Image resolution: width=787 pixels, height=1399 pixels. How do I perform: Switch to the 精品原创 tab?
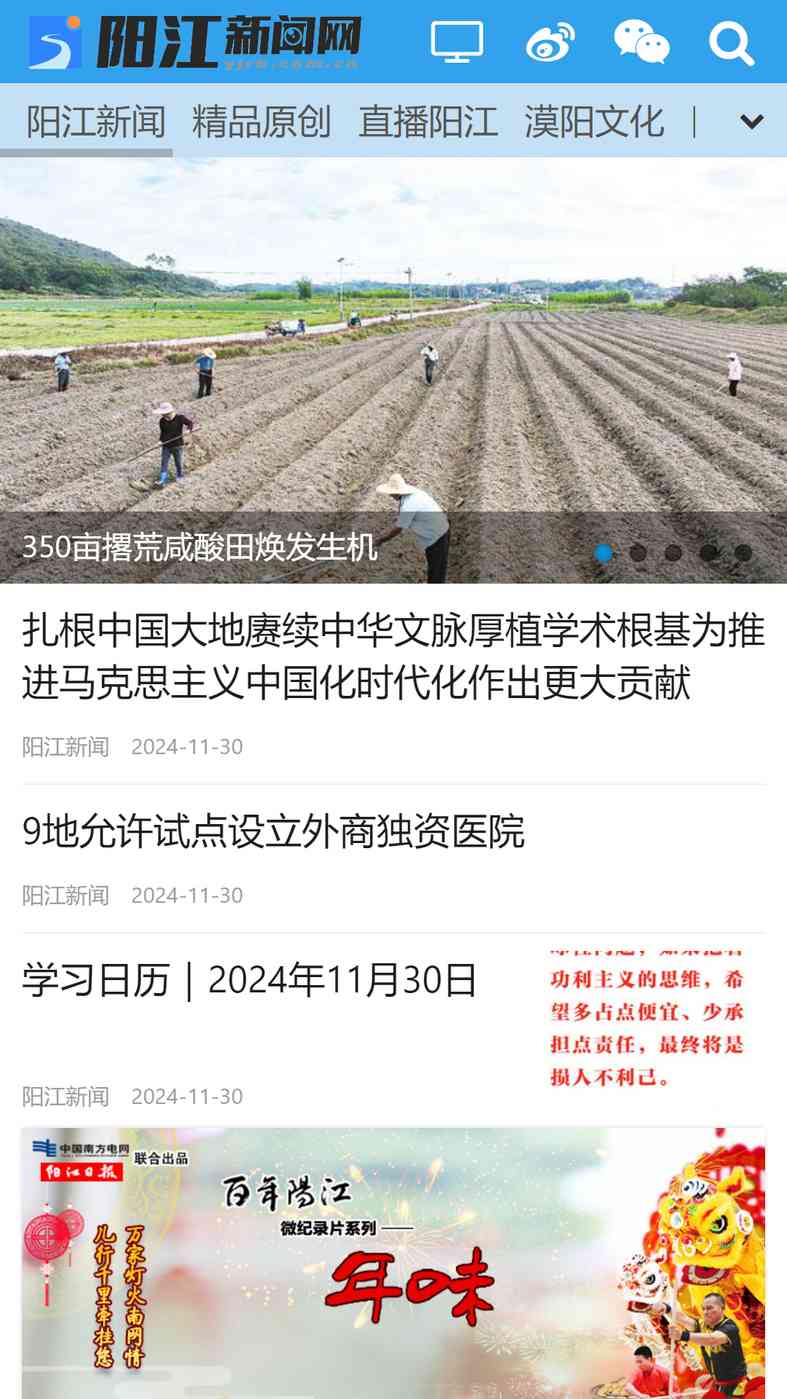click(261, 122)
